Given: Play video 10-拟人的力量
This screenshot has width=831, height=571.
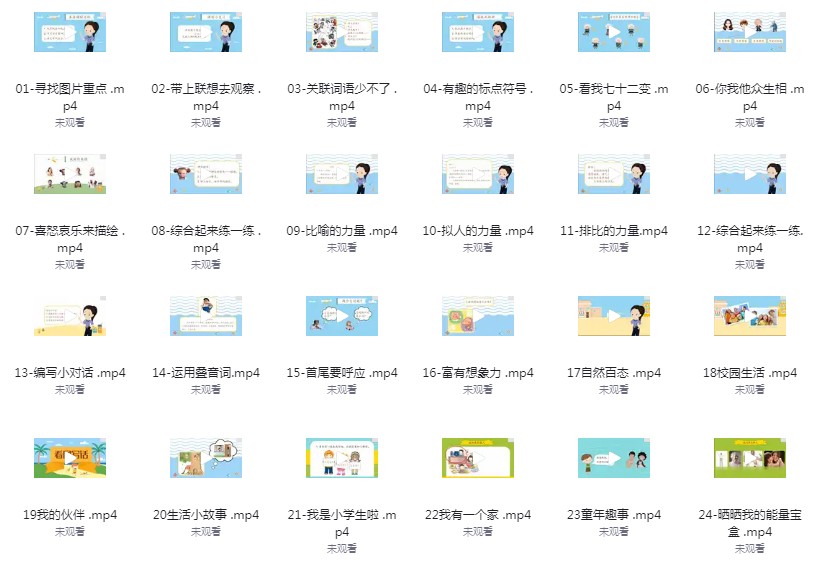Looking at the screenshot, I should click(x=477, y=174).
